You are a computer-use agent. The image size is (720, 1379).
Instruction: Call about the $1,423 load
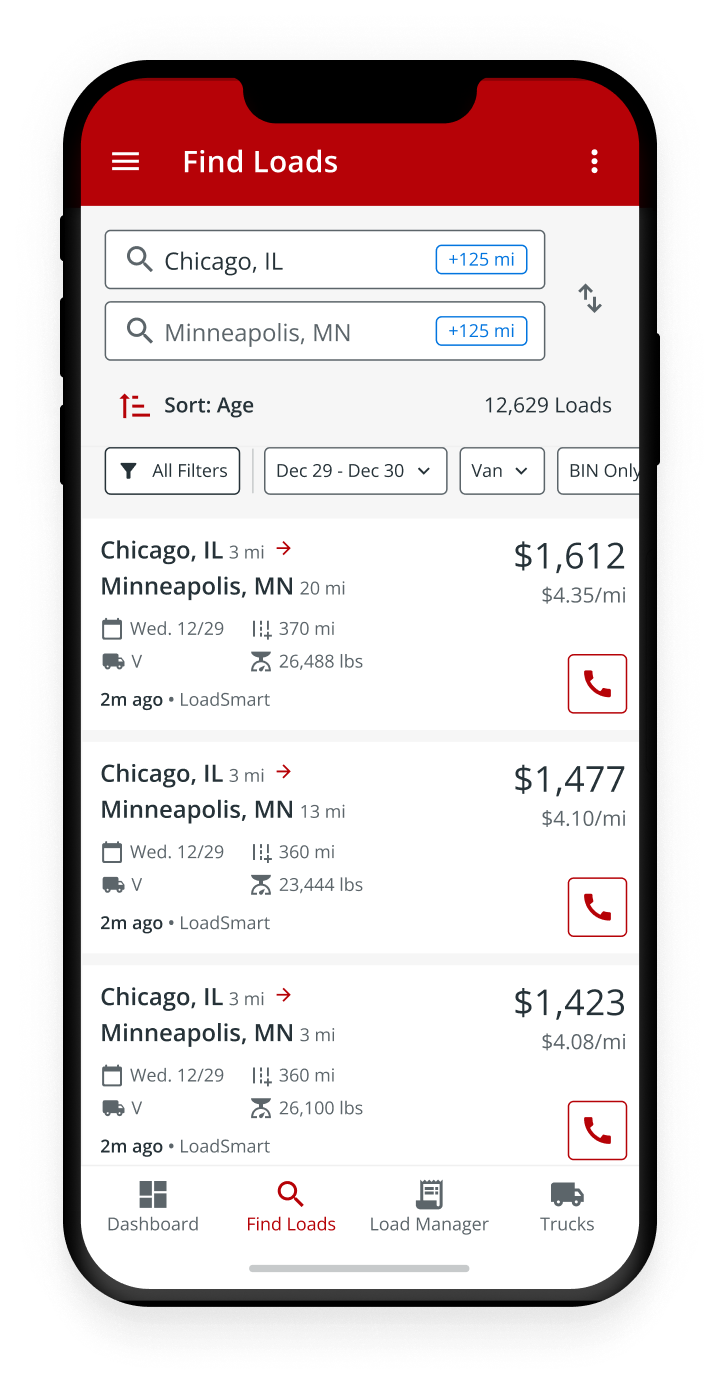[x=597, y=1130]
